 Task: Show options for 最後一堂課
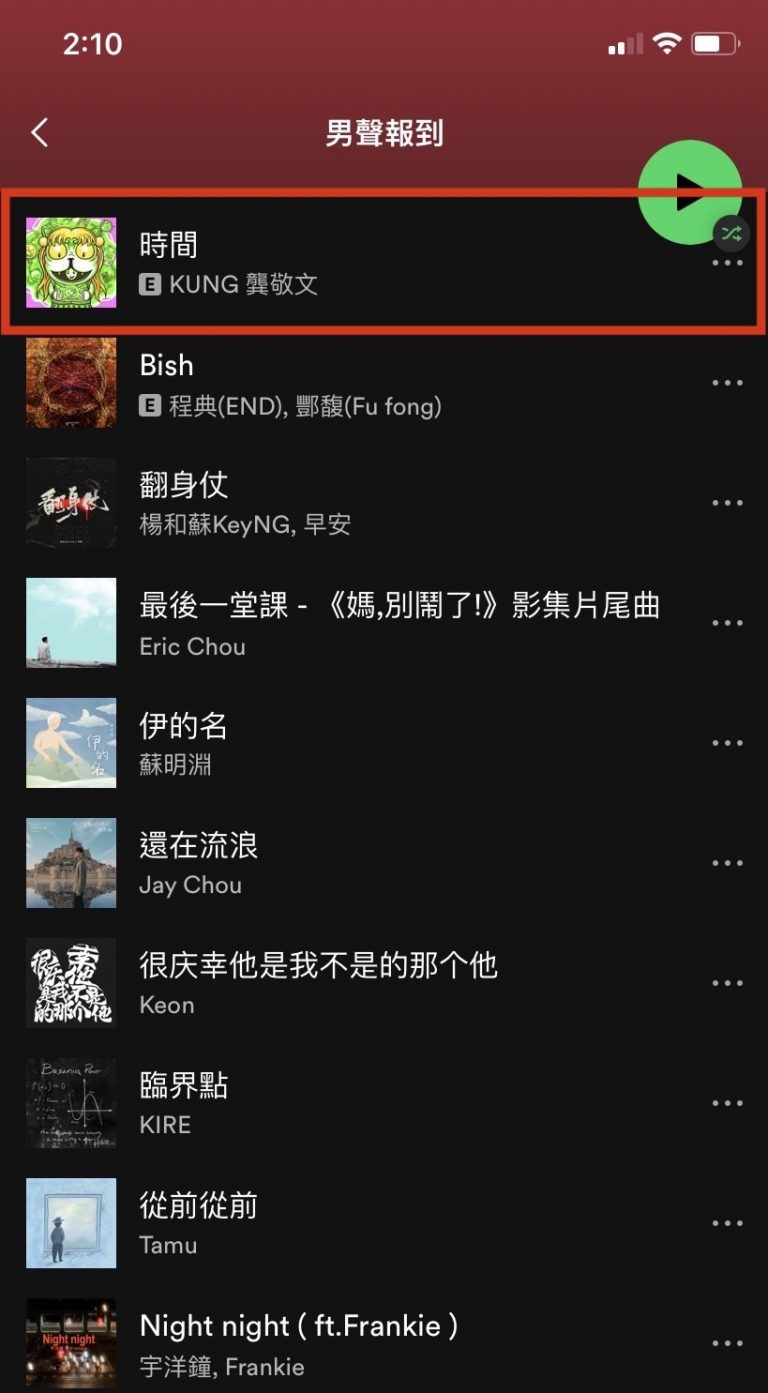pyautogui.click(x=727, y=623)
